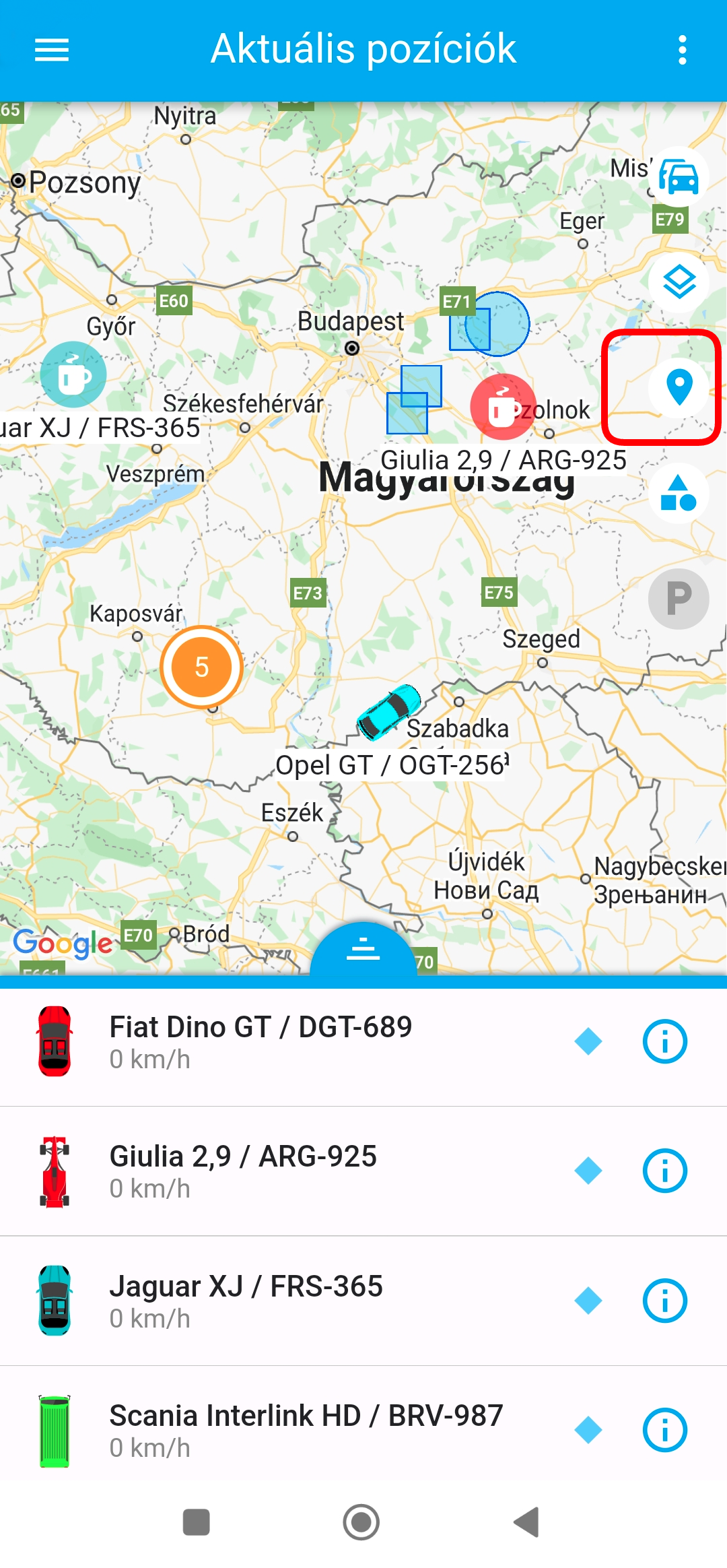This screenshot has height=1568, width=727.
Task: Go back using system back button
Action: [527, 1522]
